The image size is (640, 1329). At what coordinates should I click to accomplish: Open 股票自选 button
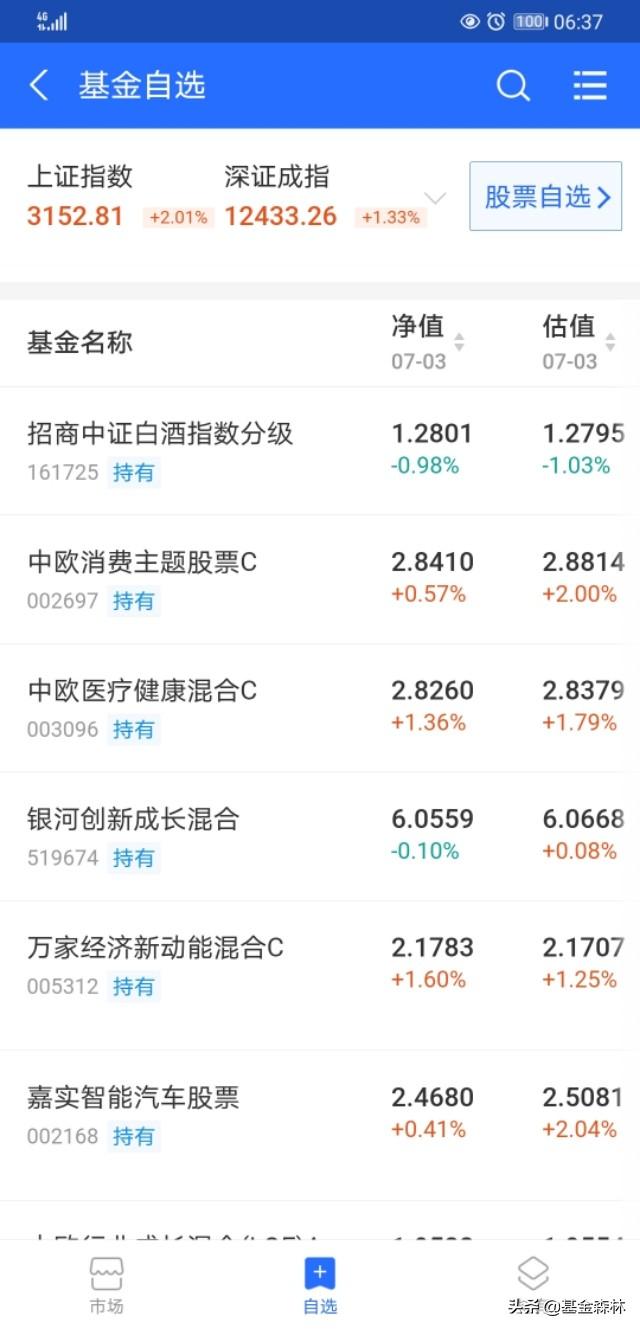546,197
